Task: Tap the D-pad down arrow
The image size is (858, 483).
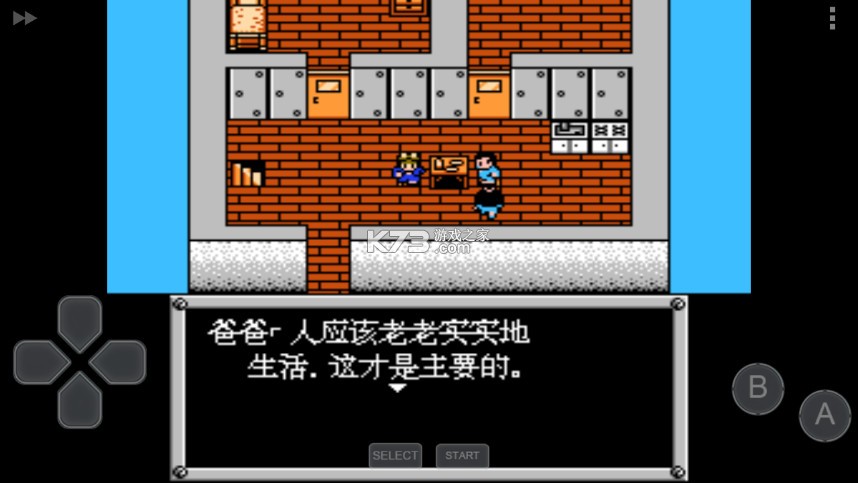Action: pyautogui.click(x=79, y=401)
